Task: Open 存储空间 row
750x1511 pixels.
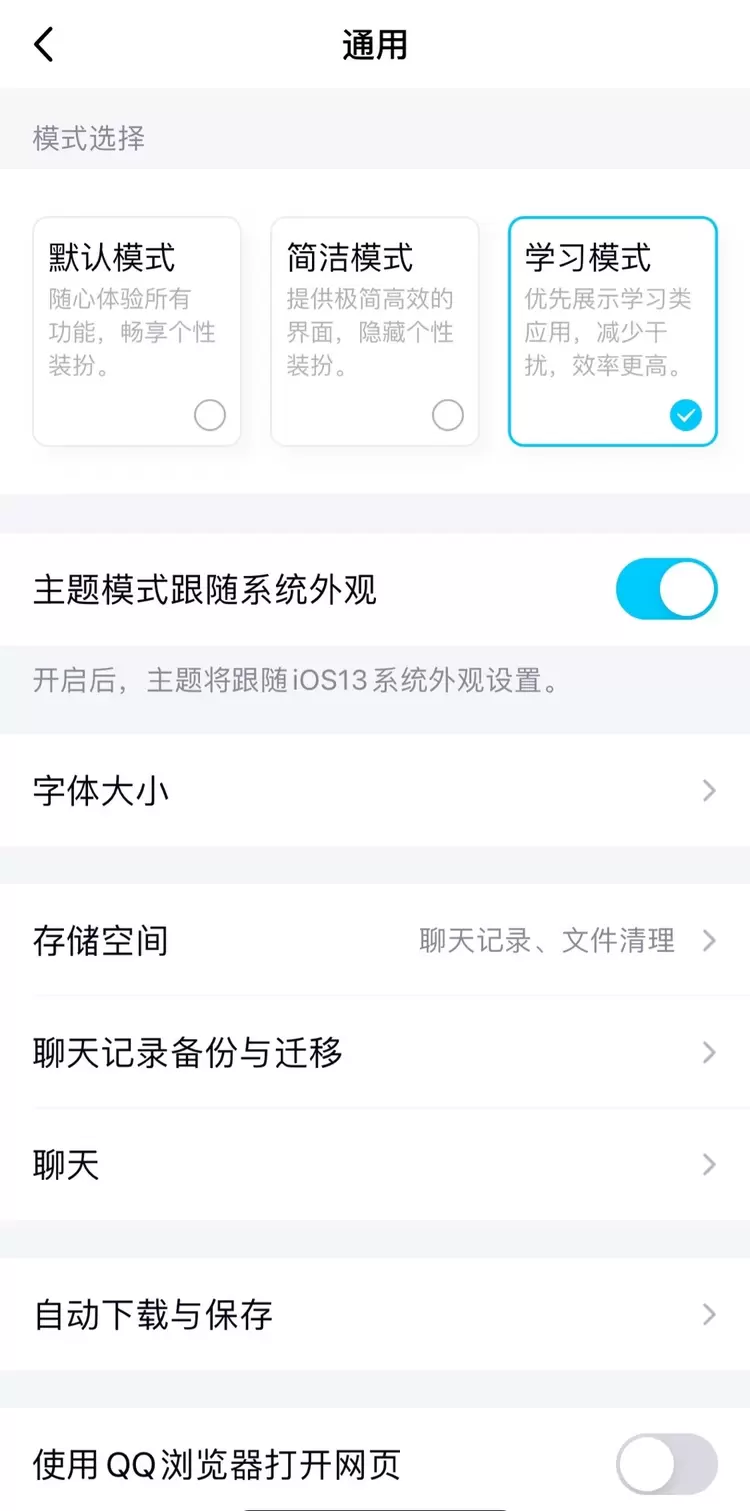Action: click(375, 941)
